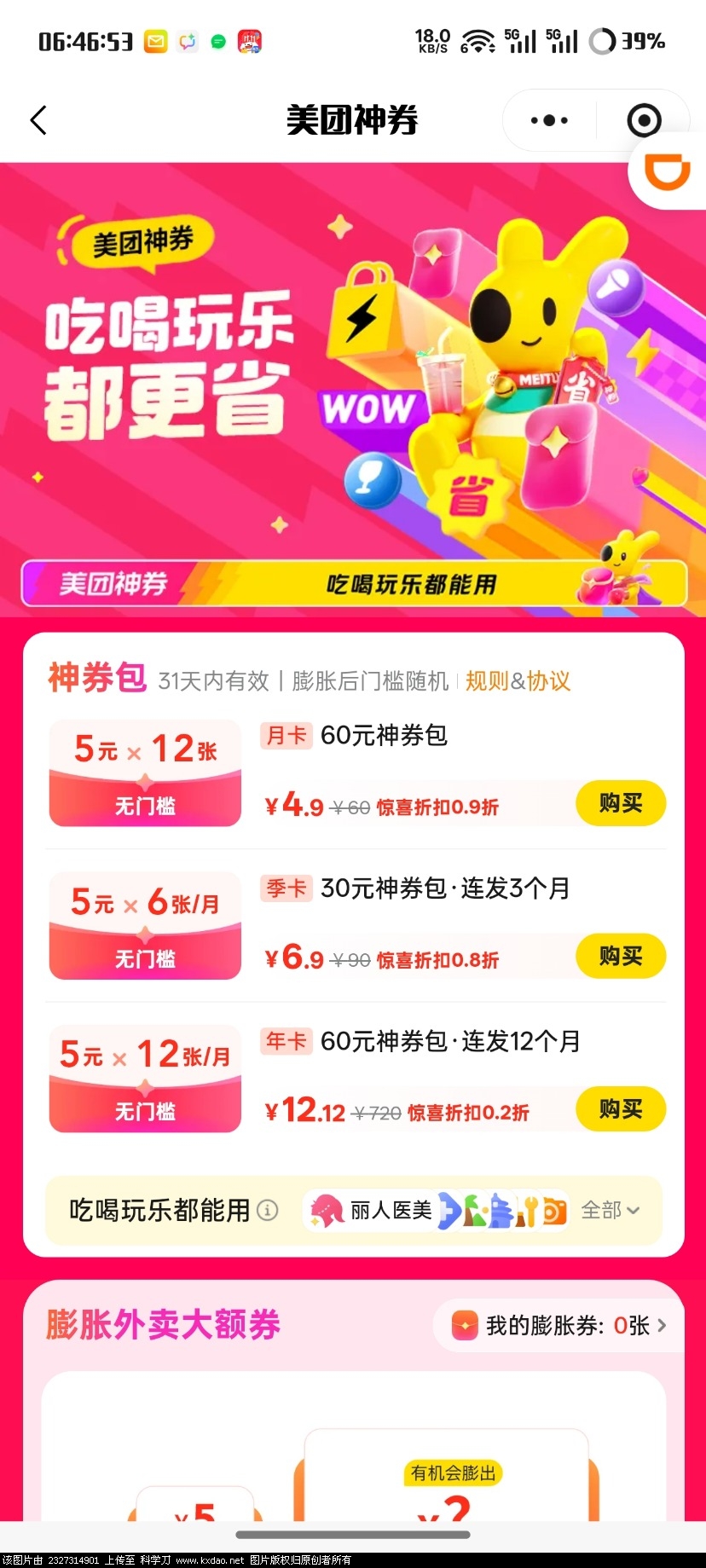Open 规则&协议 link

(x=518, y=680)
